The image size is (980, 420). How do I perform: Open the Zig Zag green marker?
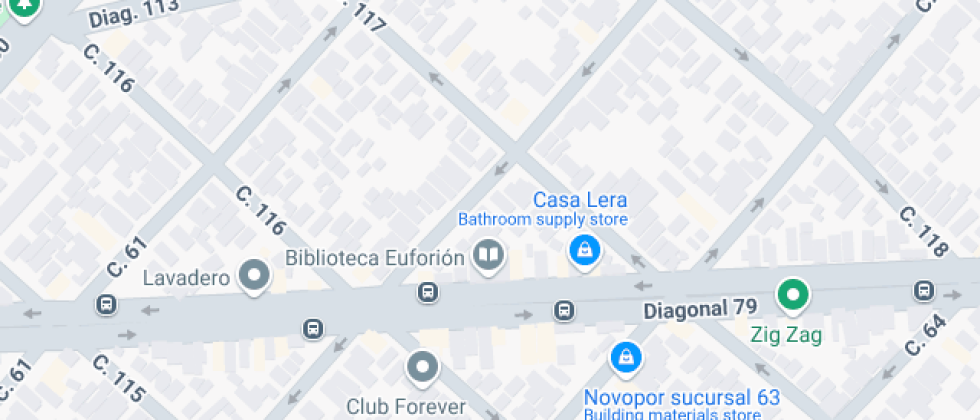click(x=793, y=296)
